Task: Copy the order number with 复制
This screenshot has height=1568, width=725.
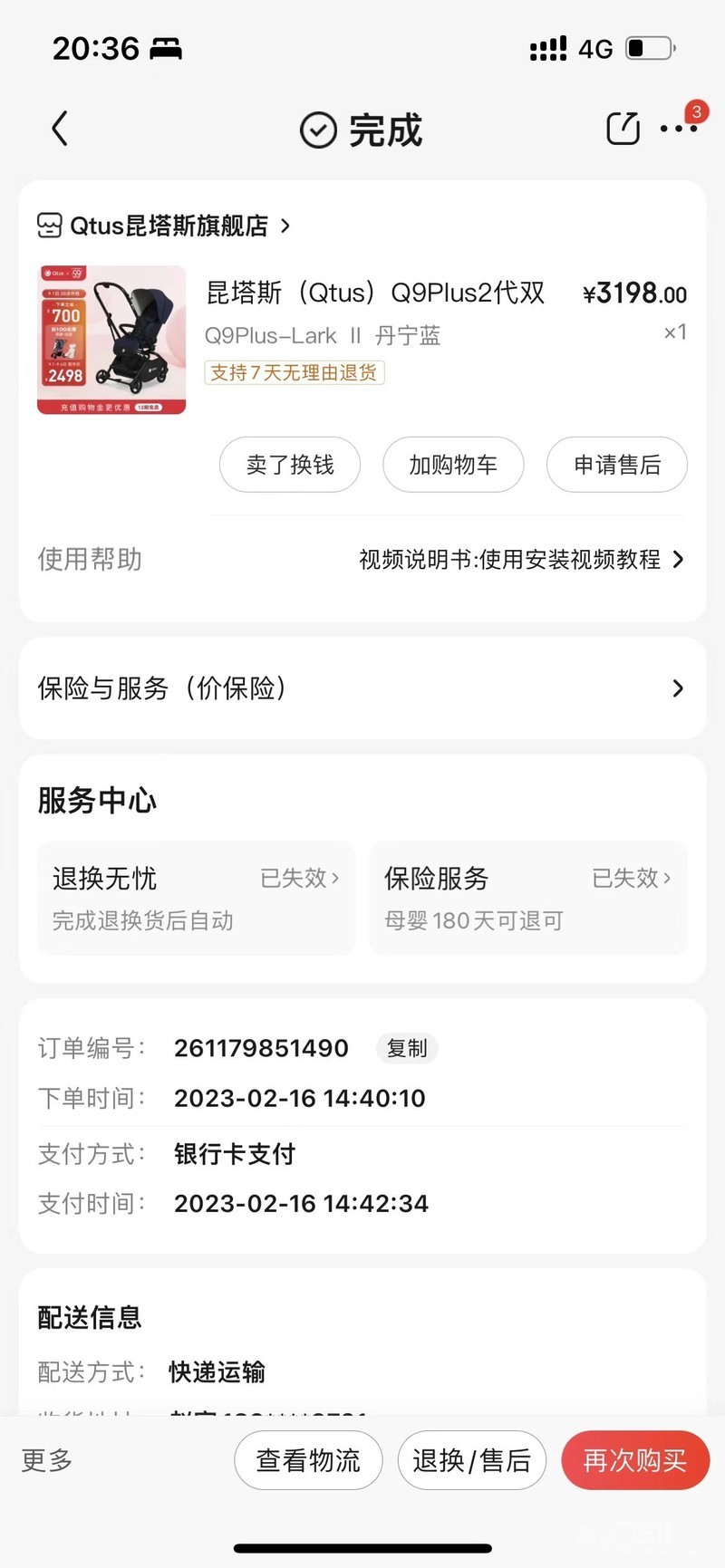Action: click(407, 1048)
